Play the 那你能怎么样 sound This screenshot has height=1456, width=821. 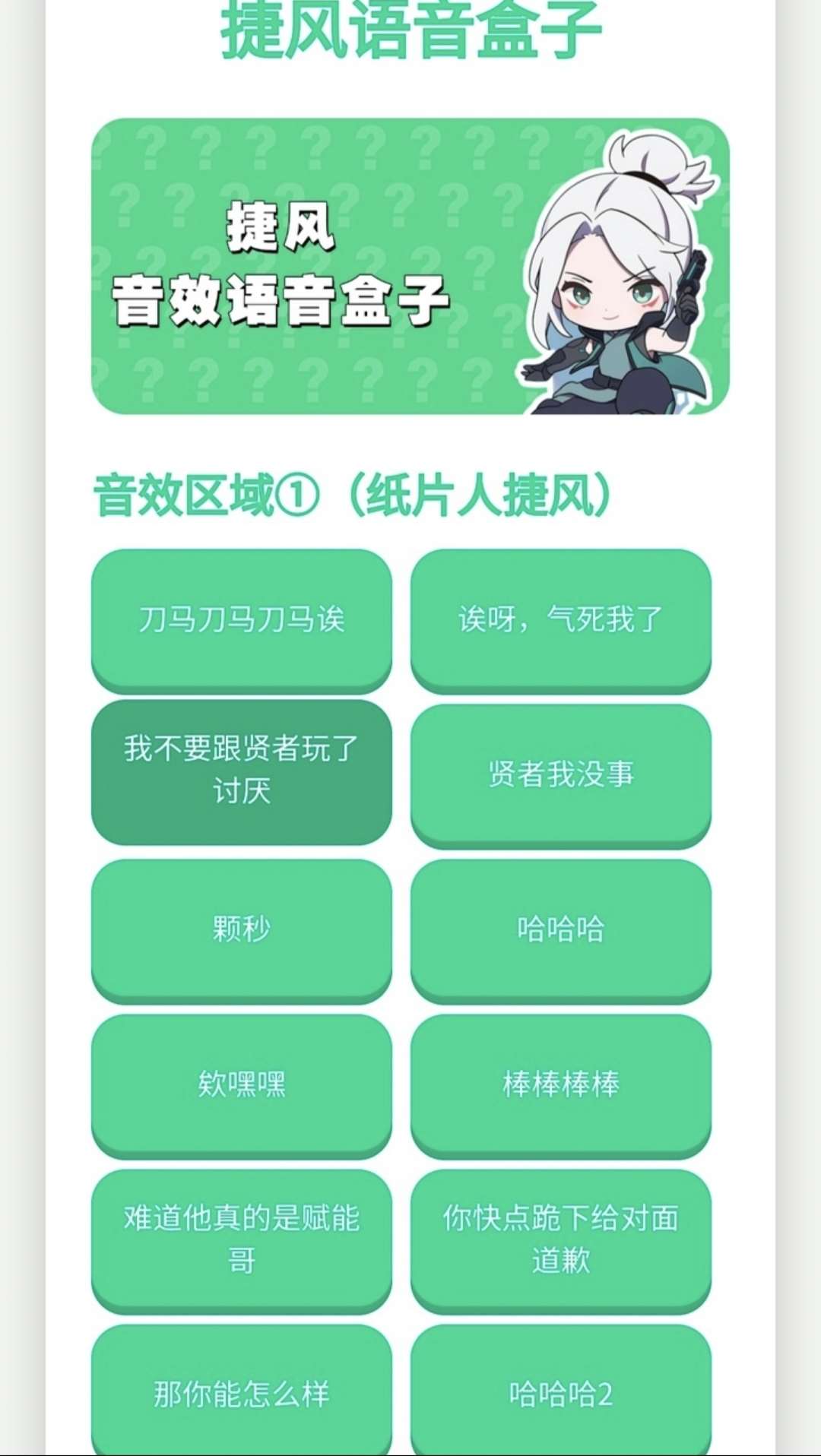(242, 1394)
